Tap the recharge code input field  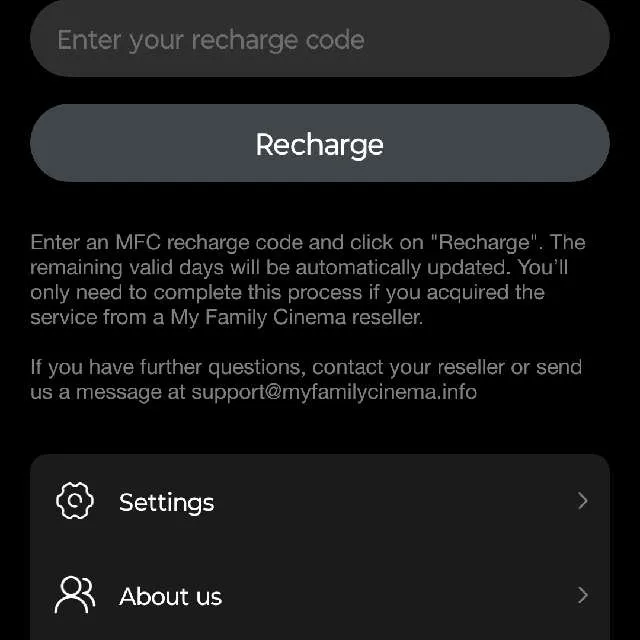319,40
